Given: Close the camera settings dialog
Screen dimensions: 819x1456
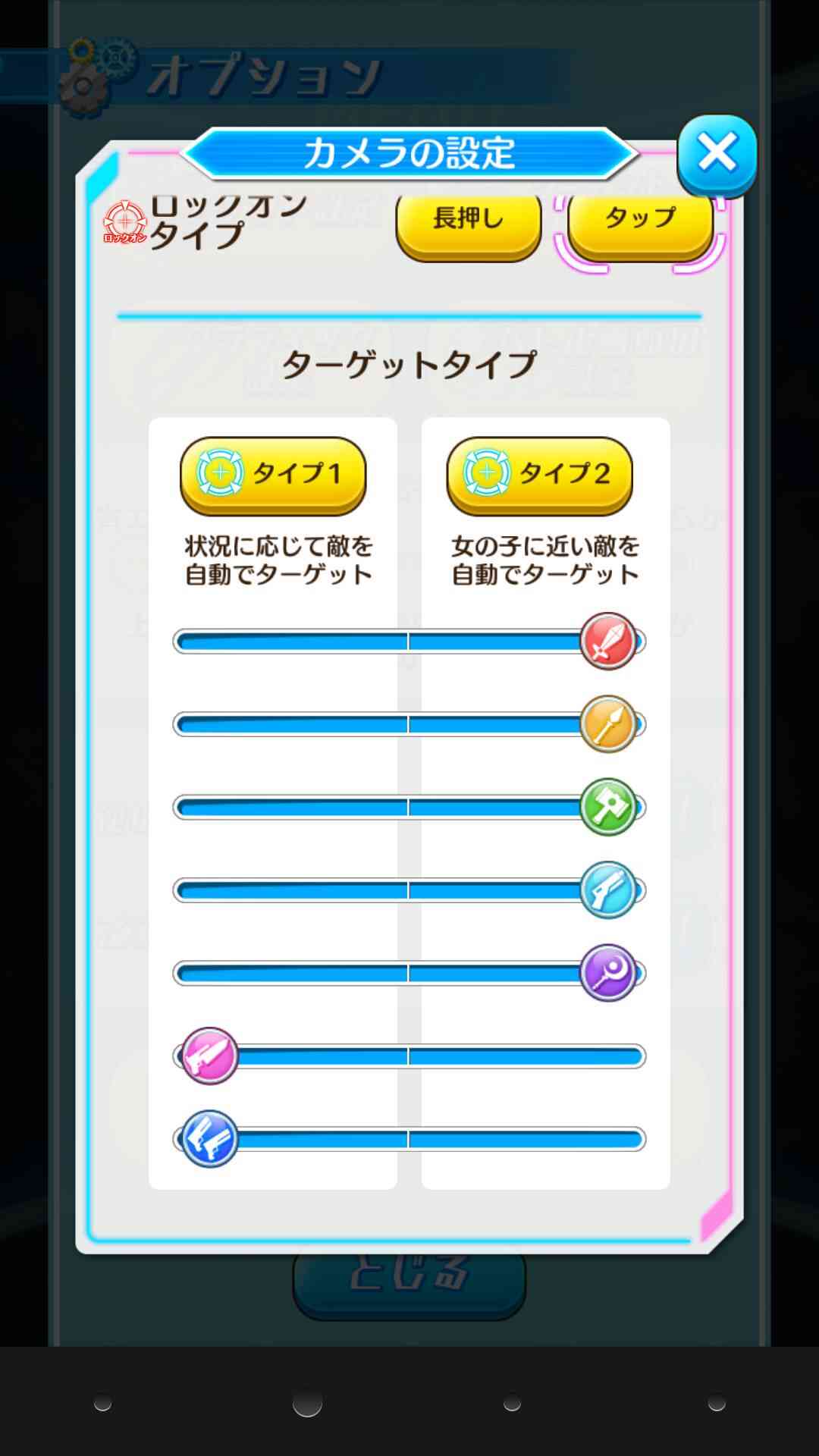Looking at the screenshot, I should [717, 155].
